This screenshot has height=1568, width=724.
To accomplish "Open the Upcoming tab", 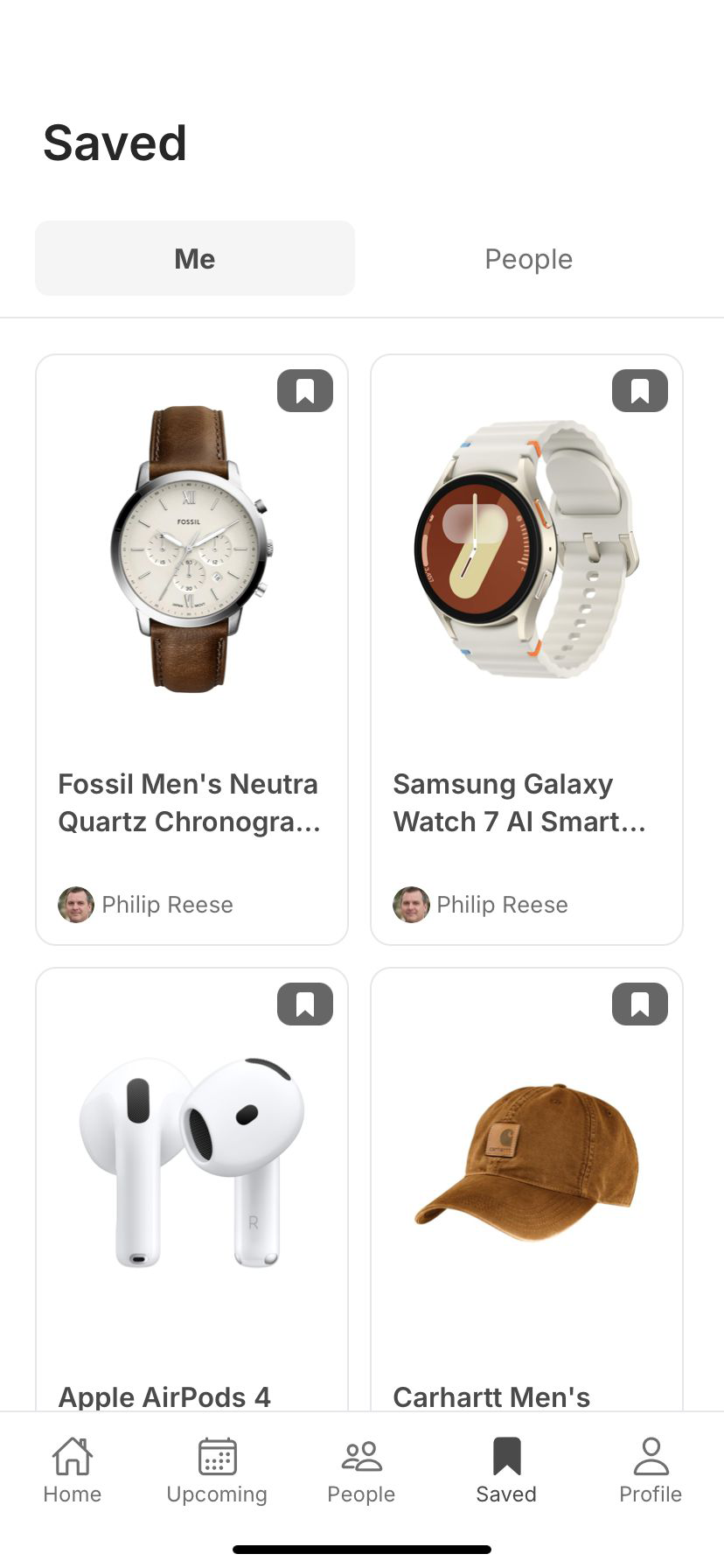I will tap(217, 1471).
